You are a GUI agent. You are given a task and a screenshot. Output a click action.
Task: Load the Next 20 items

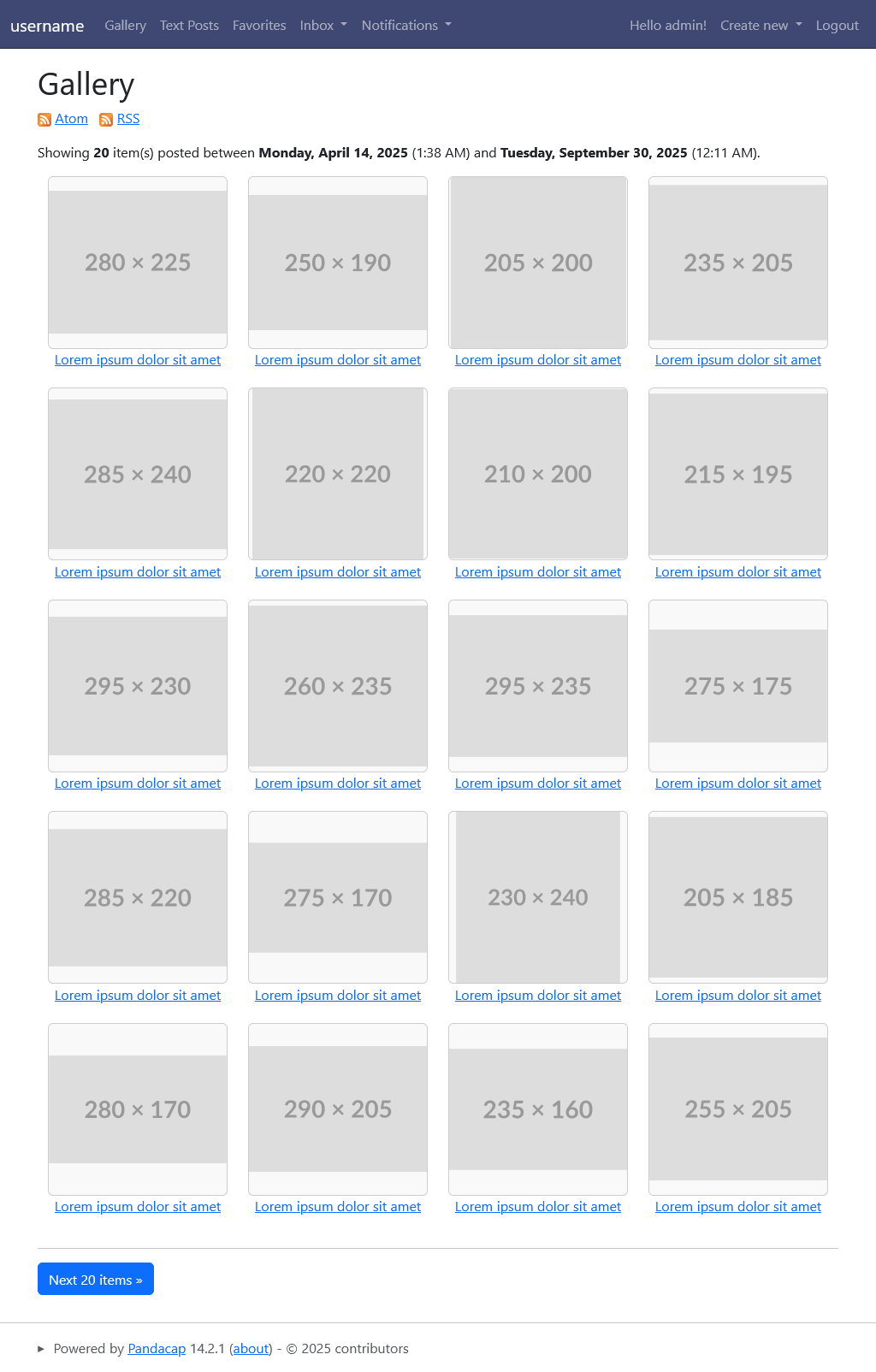pos(96,1279)
